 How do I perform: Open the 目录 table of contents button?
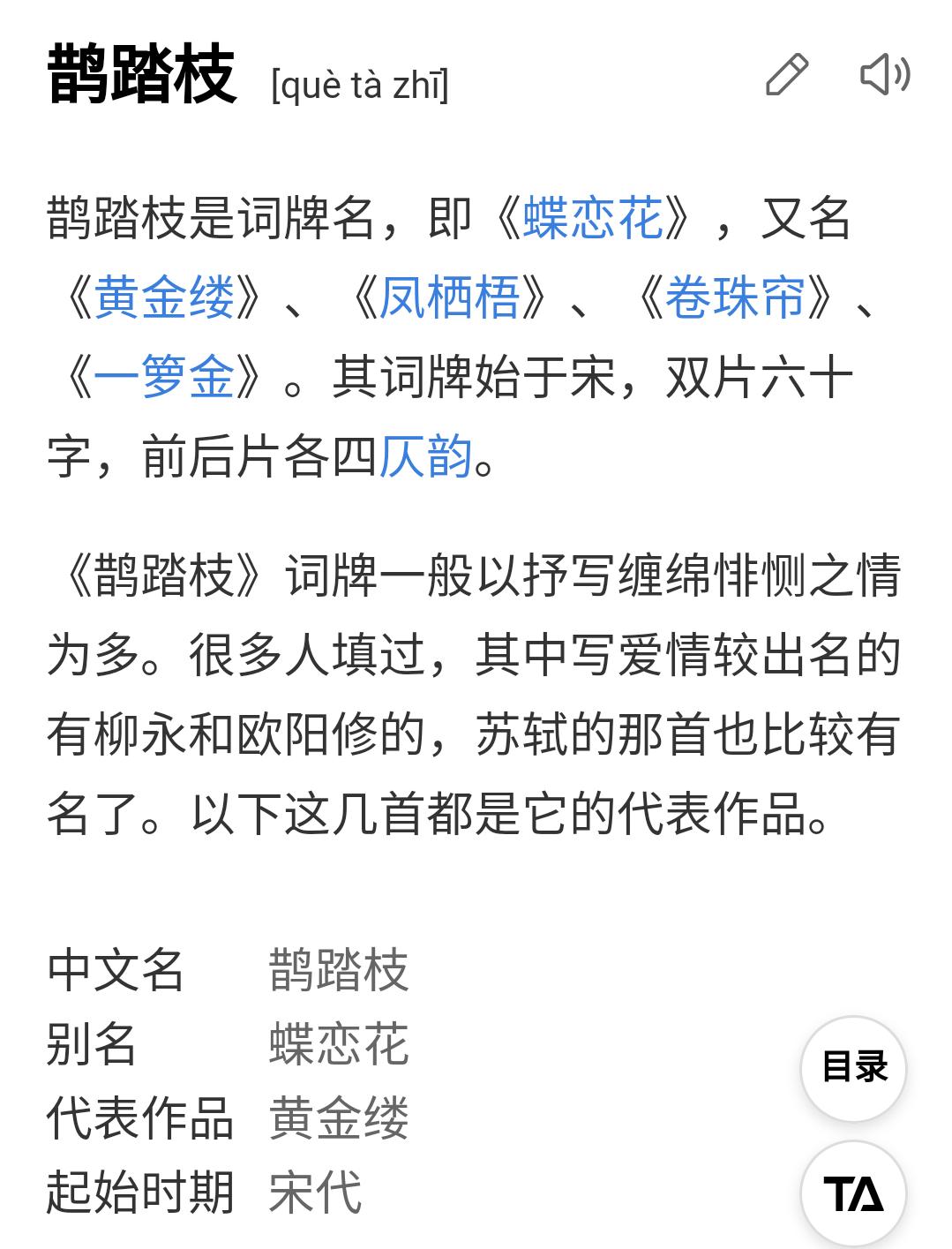coord(853,1067)
